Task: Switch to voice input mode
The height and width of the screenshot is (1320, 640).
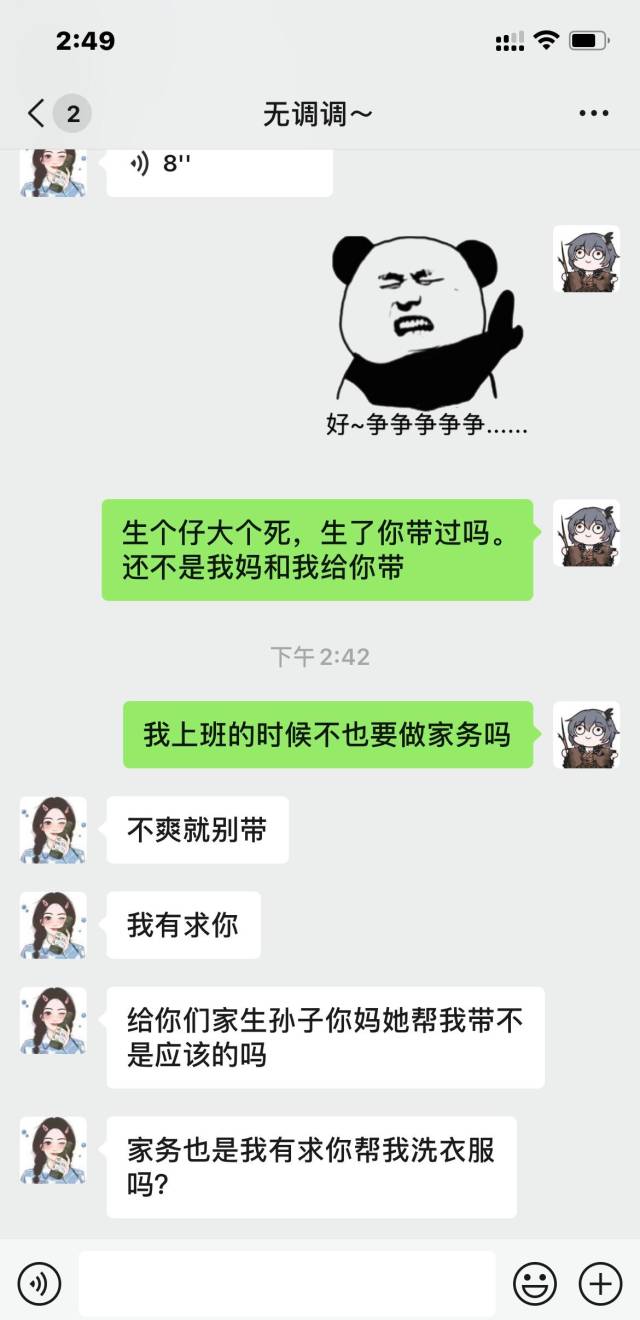Action: pyautogui.click(x=39, y=1282)
